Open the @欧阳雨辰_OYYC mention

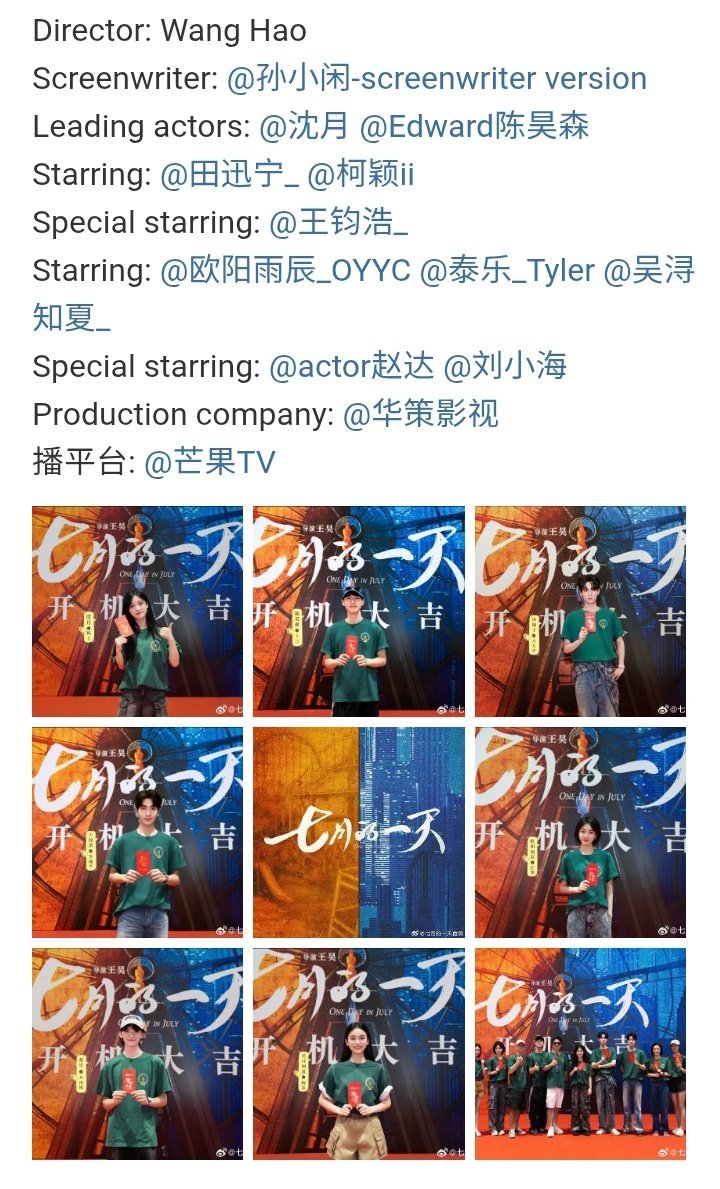(x=285, y=271)
